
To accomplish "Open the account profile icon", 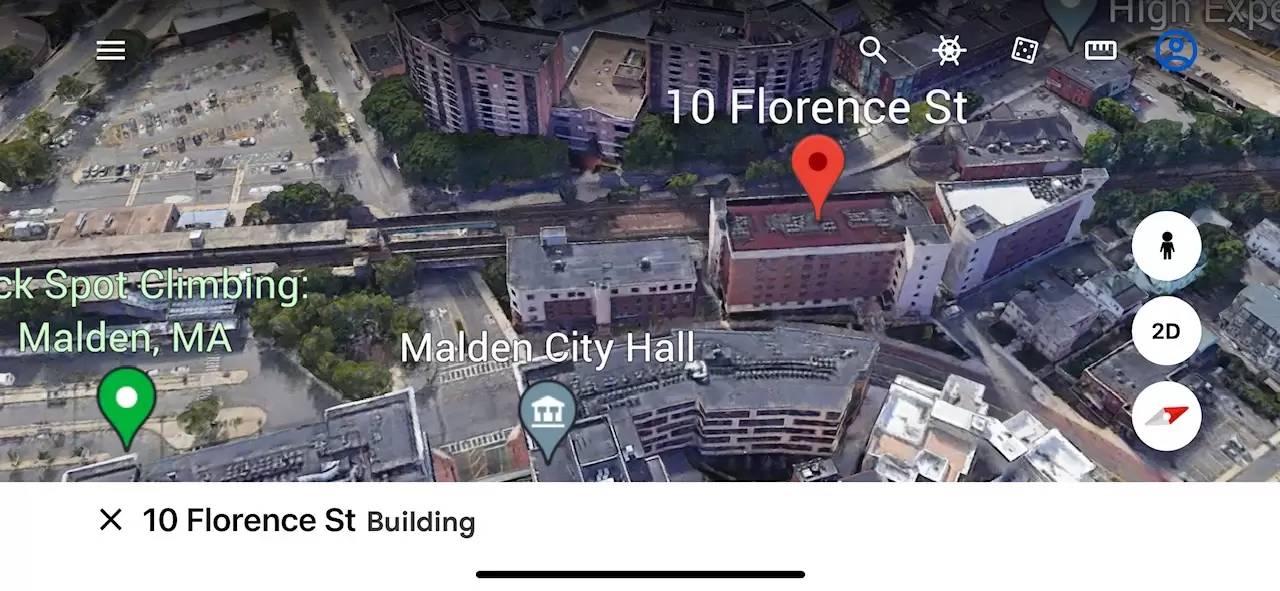I will (x=1176, y=50).
